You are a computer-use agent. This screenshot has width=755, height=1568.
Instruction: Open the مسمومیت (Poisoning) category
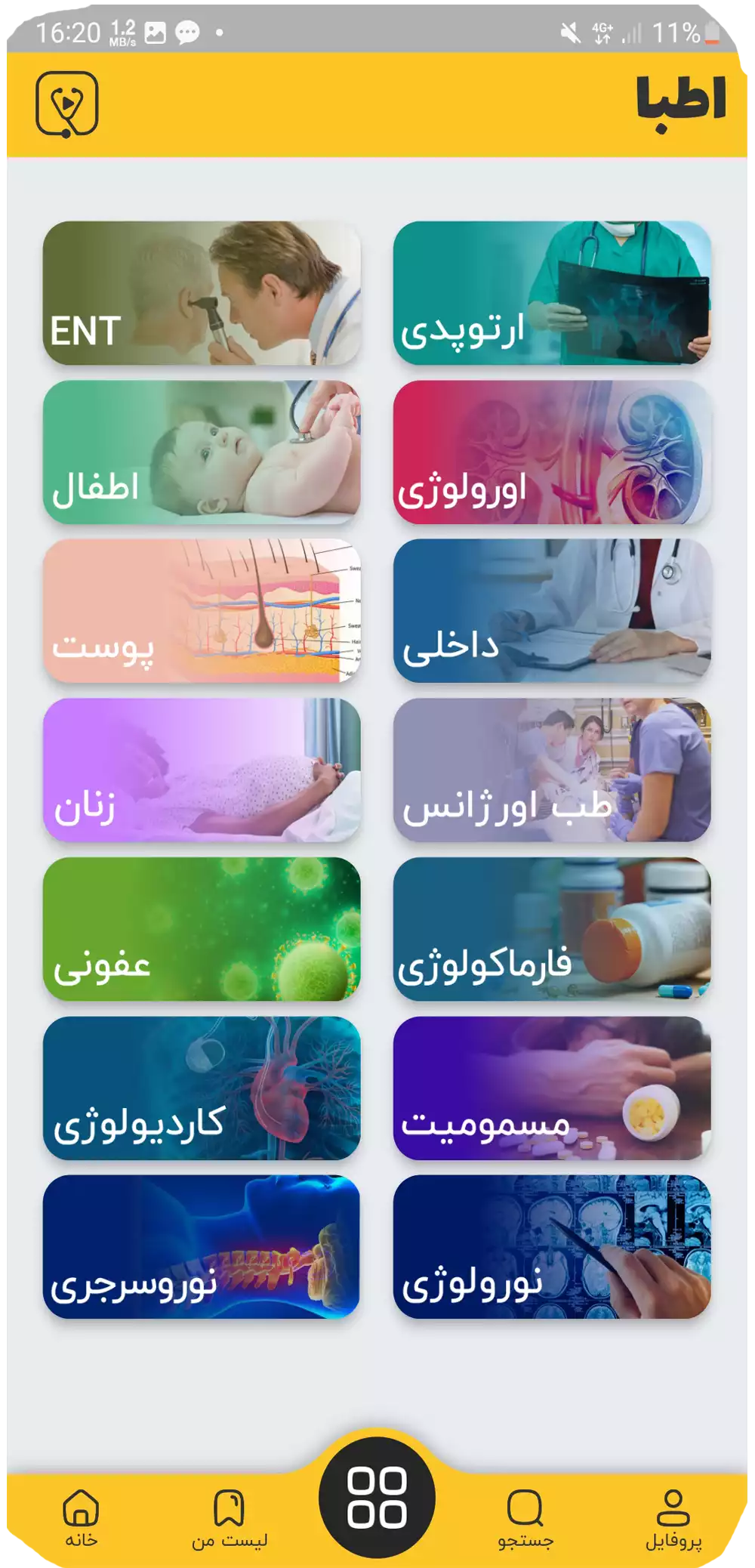[x=552, y=1088]
